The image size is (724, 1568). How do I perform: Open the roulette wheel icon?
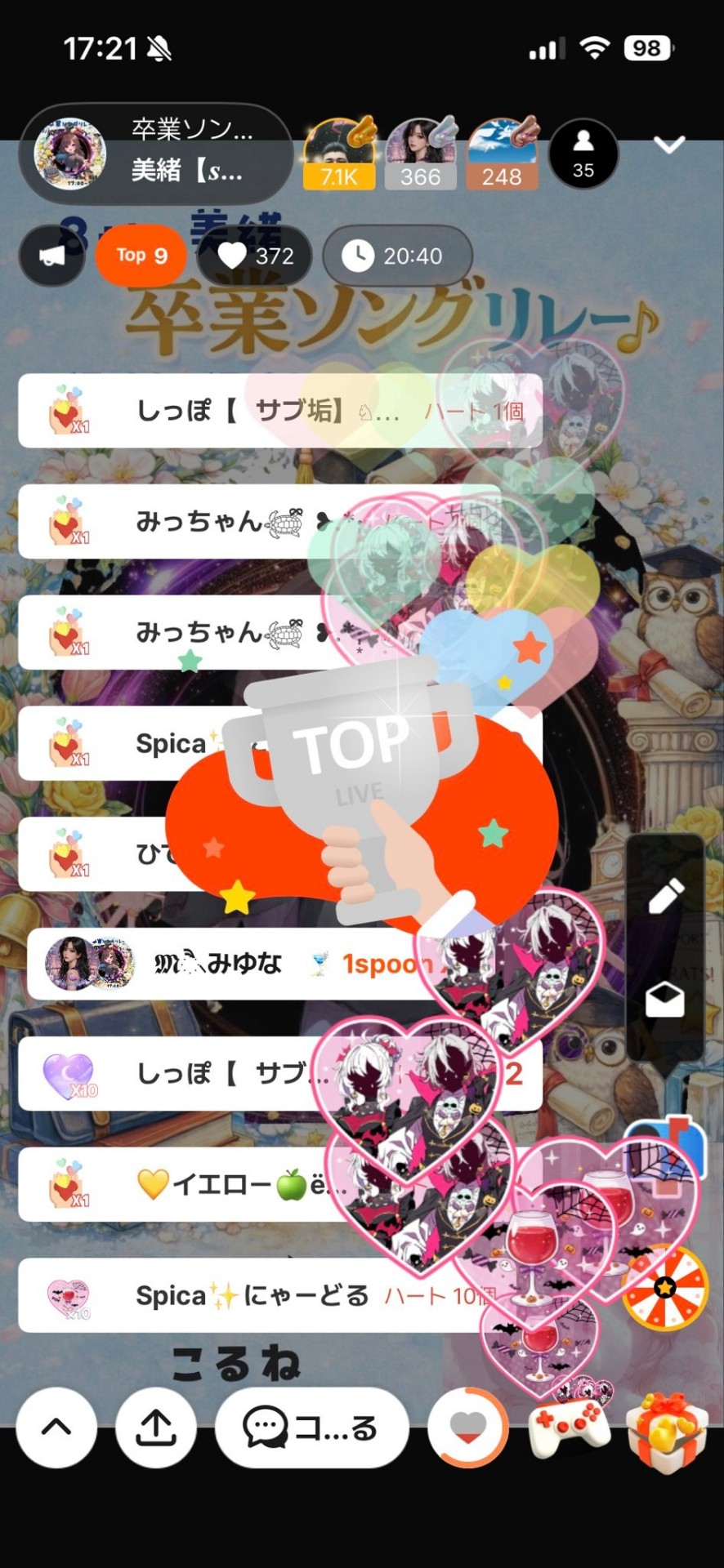665,1288
